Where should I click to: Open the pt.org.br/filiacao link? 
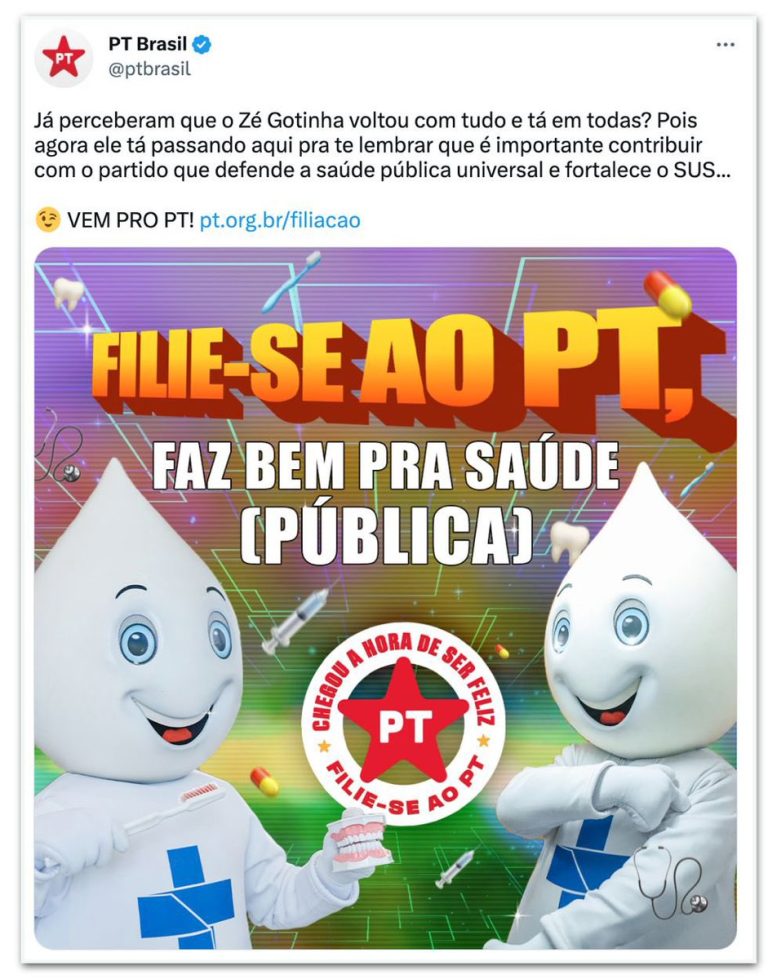[280, 220]
